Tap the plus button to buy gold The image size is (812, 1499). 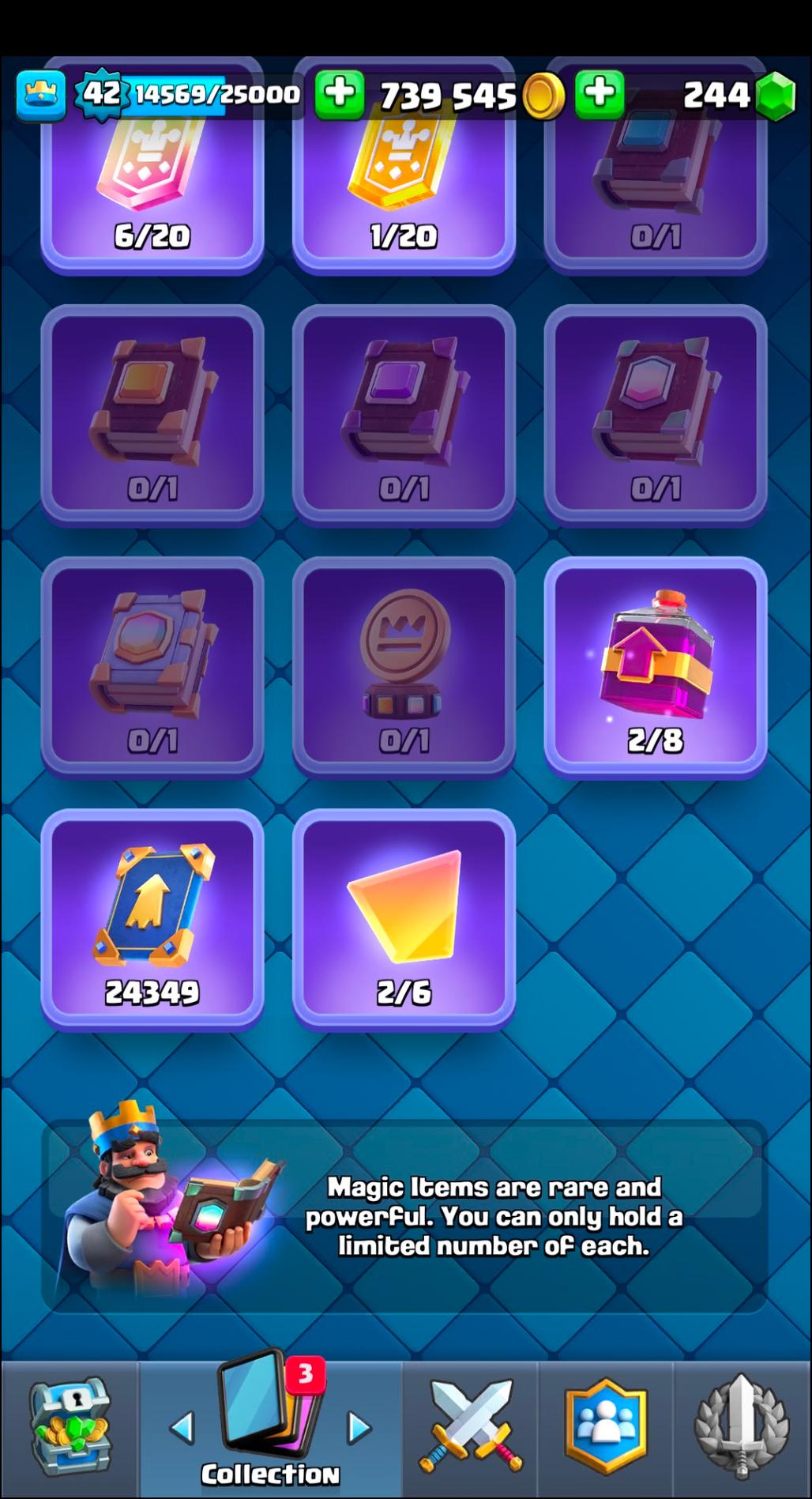point(340,94)
